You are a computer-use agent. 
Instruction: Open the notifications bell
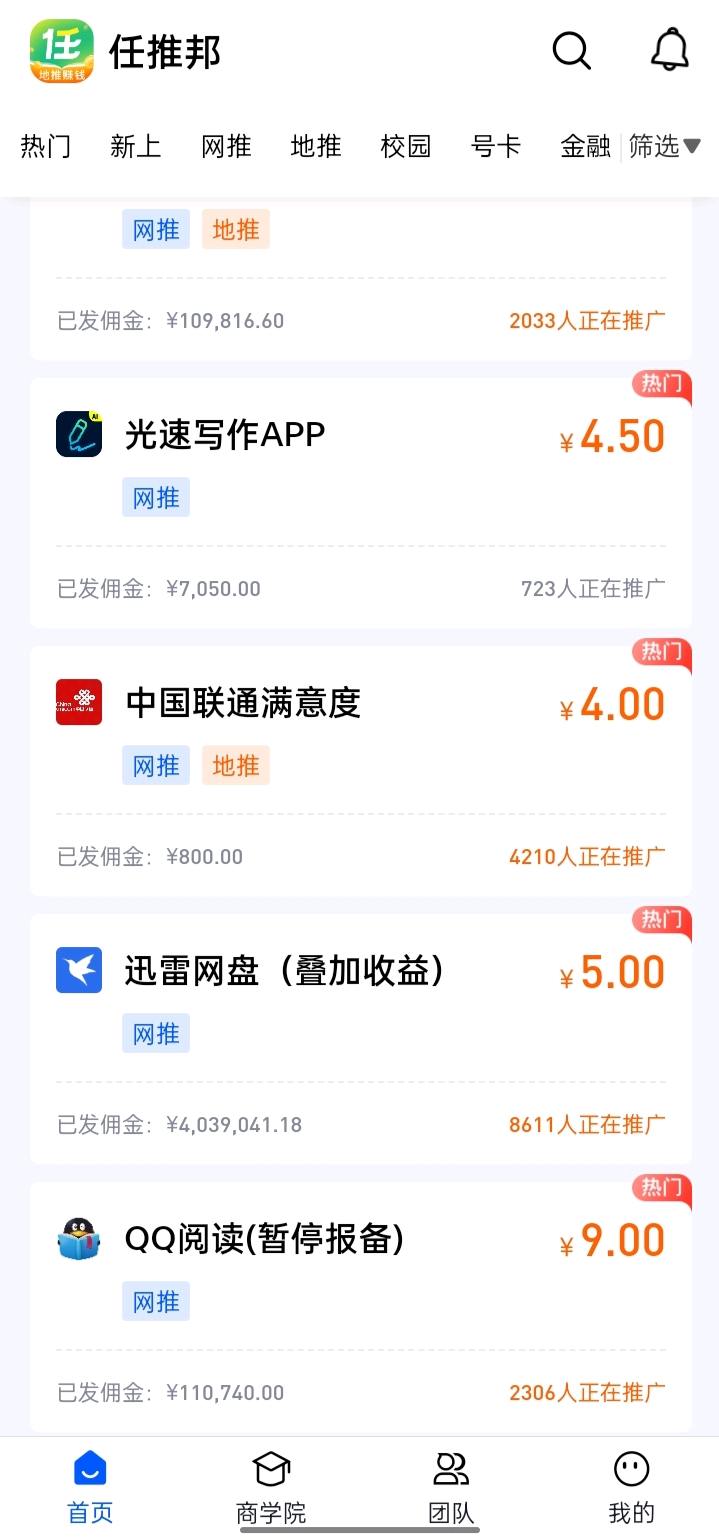pos(670,49)
